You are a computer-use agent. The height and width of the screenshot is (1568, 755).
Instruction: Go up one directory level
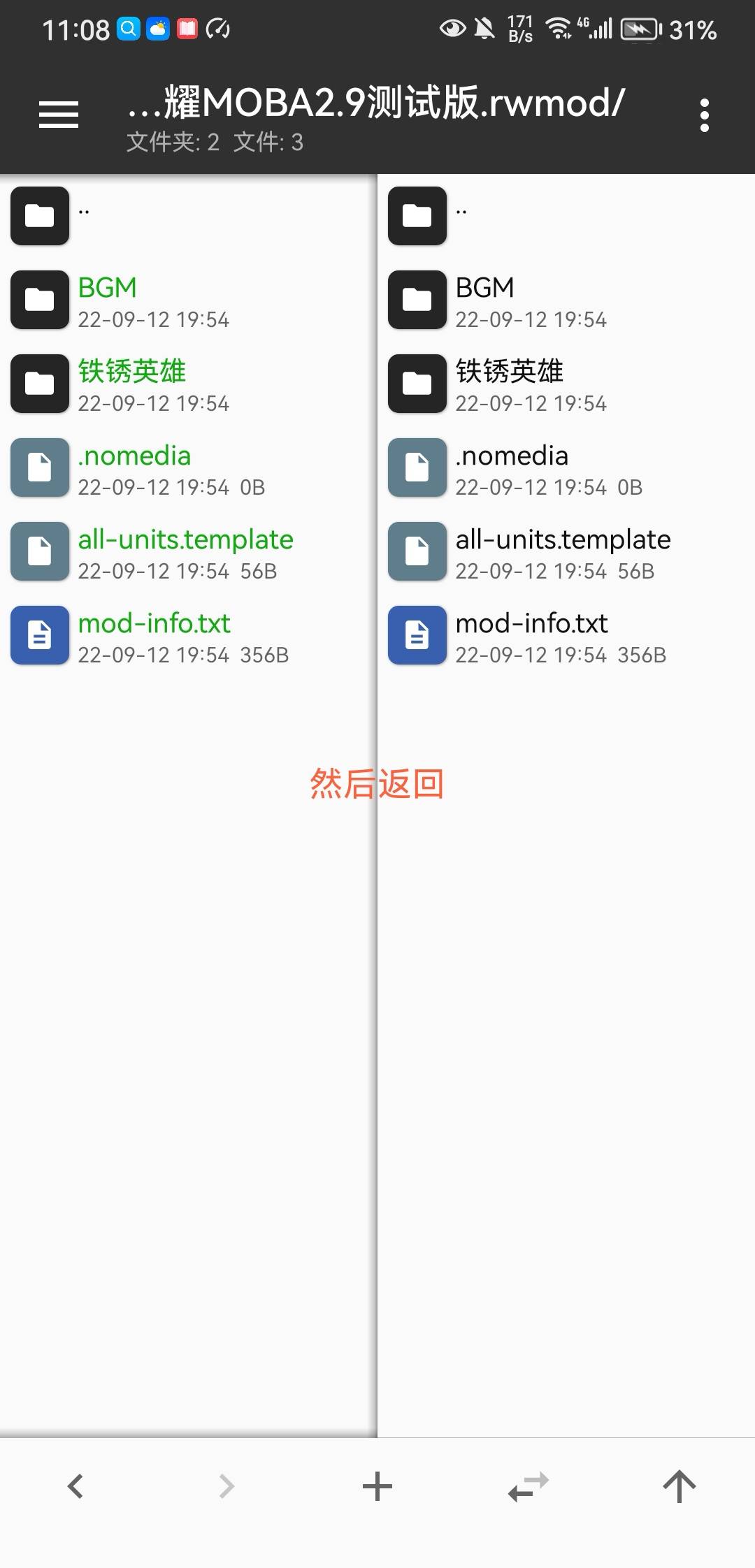coord(679,1486)
